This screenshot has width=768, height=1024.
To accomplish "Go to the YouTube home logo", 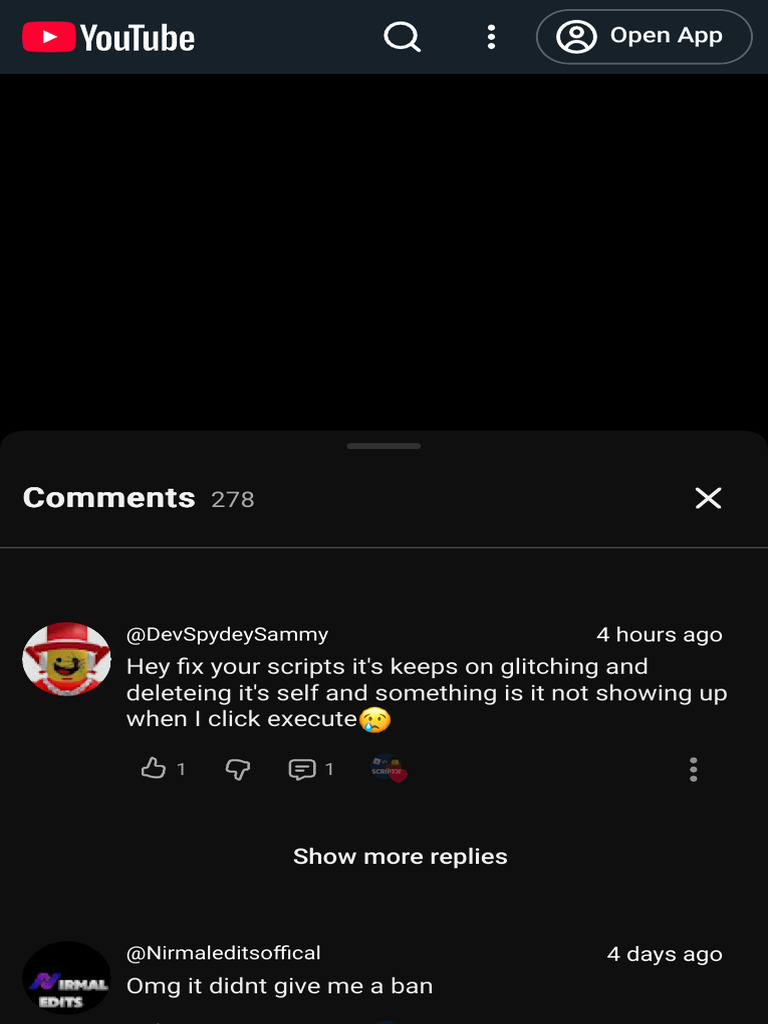I will coord(108,37).
